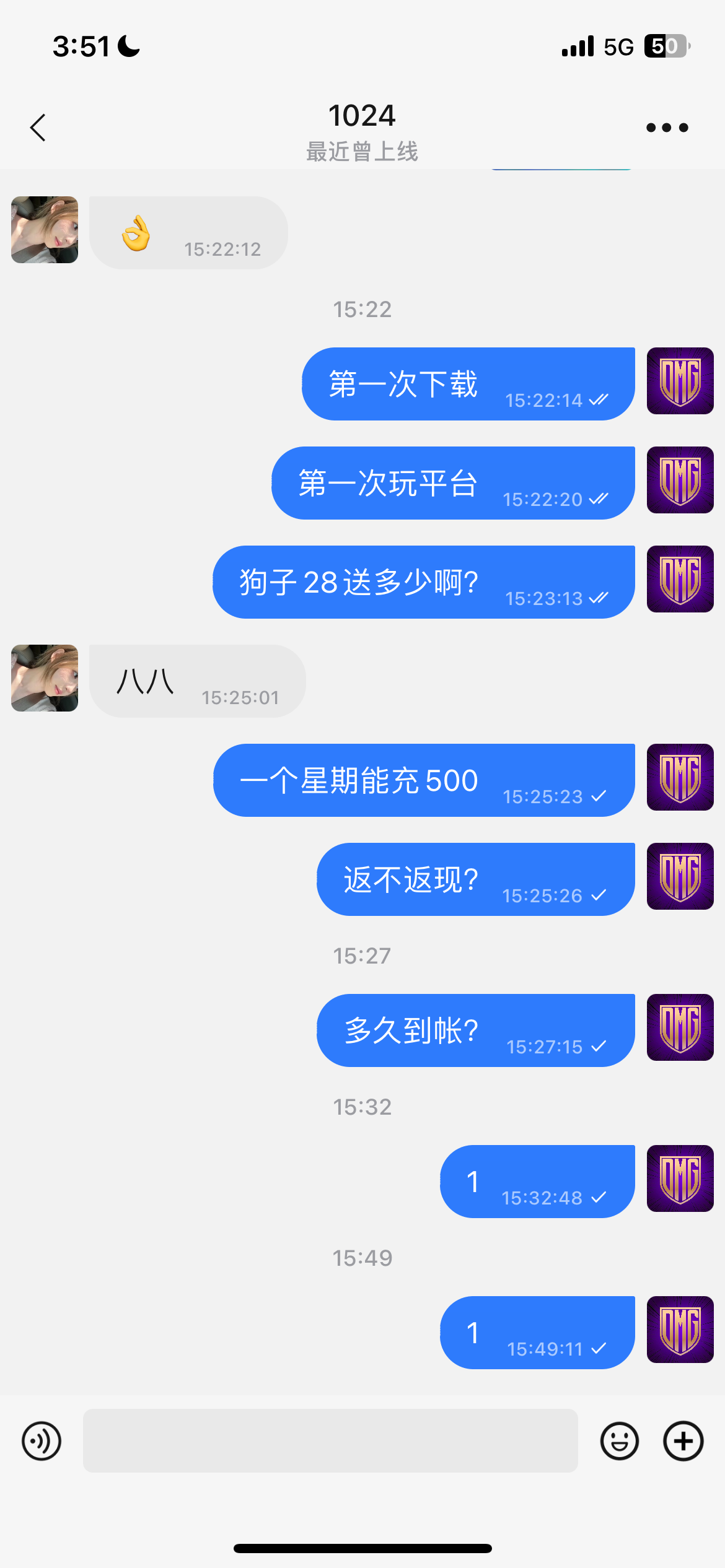The width and height of the screenshot is (725, 1568).
Task: Open the 1024 contact header
Action: [362, 130]
